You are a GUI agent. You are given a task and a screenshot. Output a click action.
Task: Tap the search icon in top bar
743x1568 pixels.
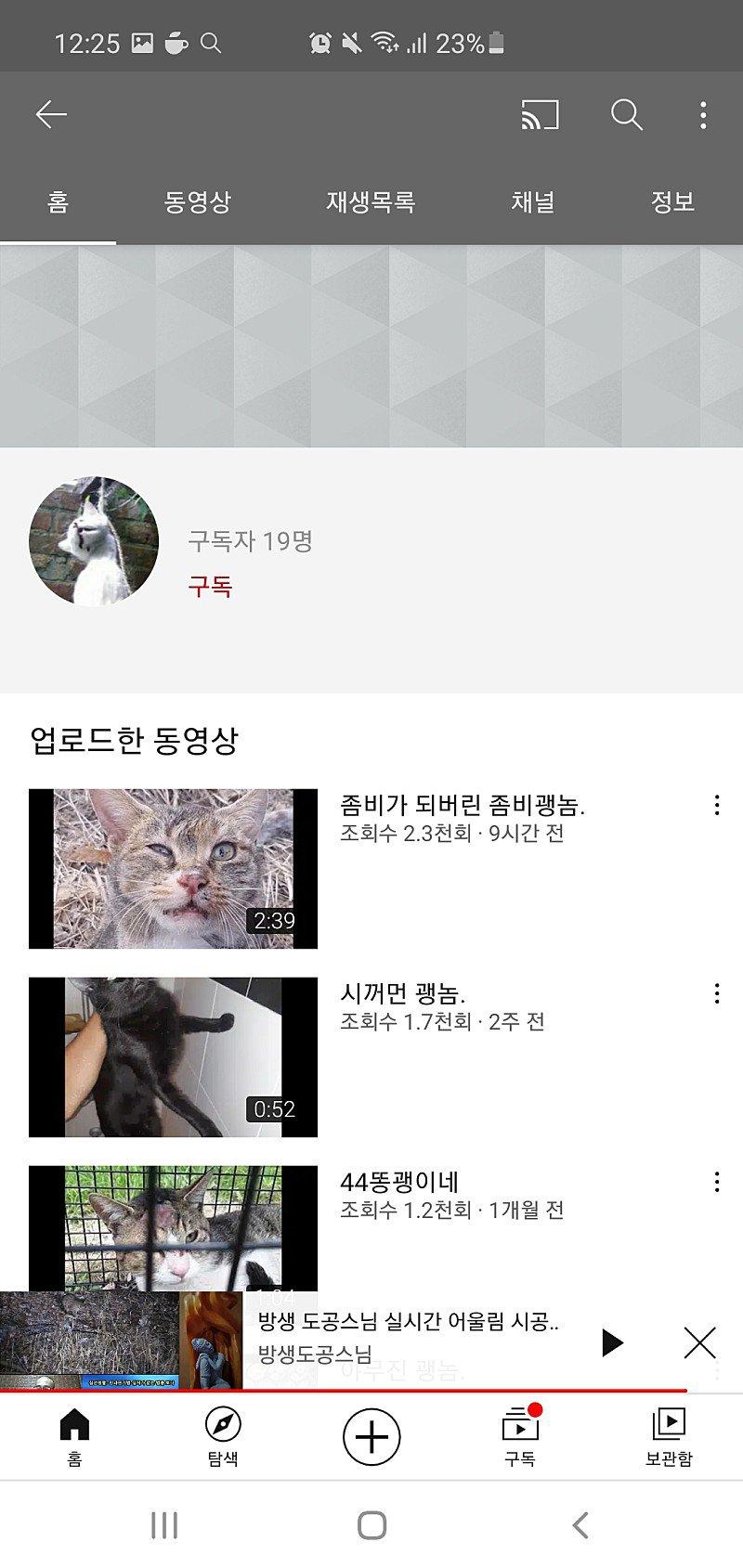point(627,115)
